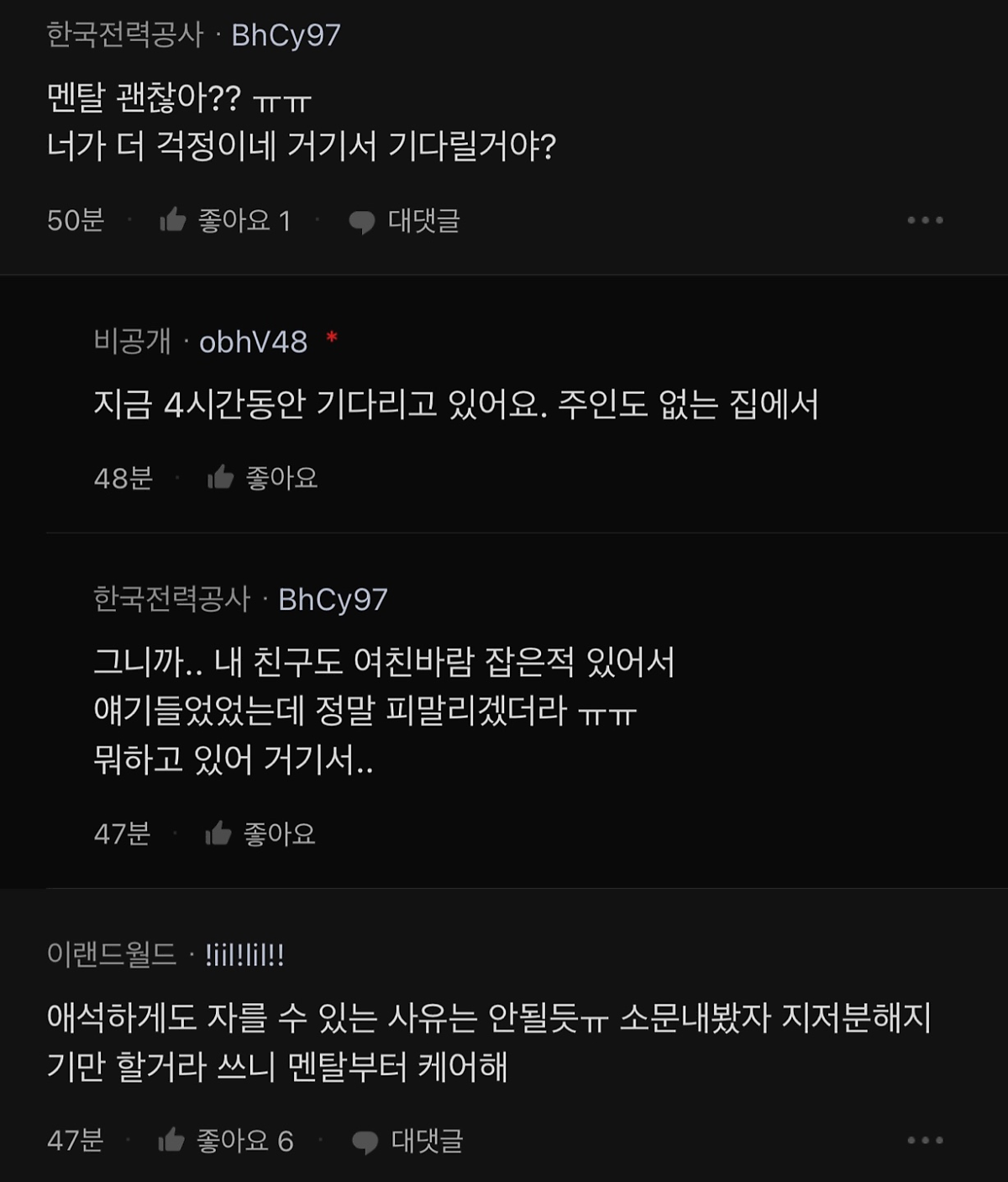Open overflow menu on 이랜드월드 comment
This screenshot has height=1182, width=1008.
tap(925, 1141)
